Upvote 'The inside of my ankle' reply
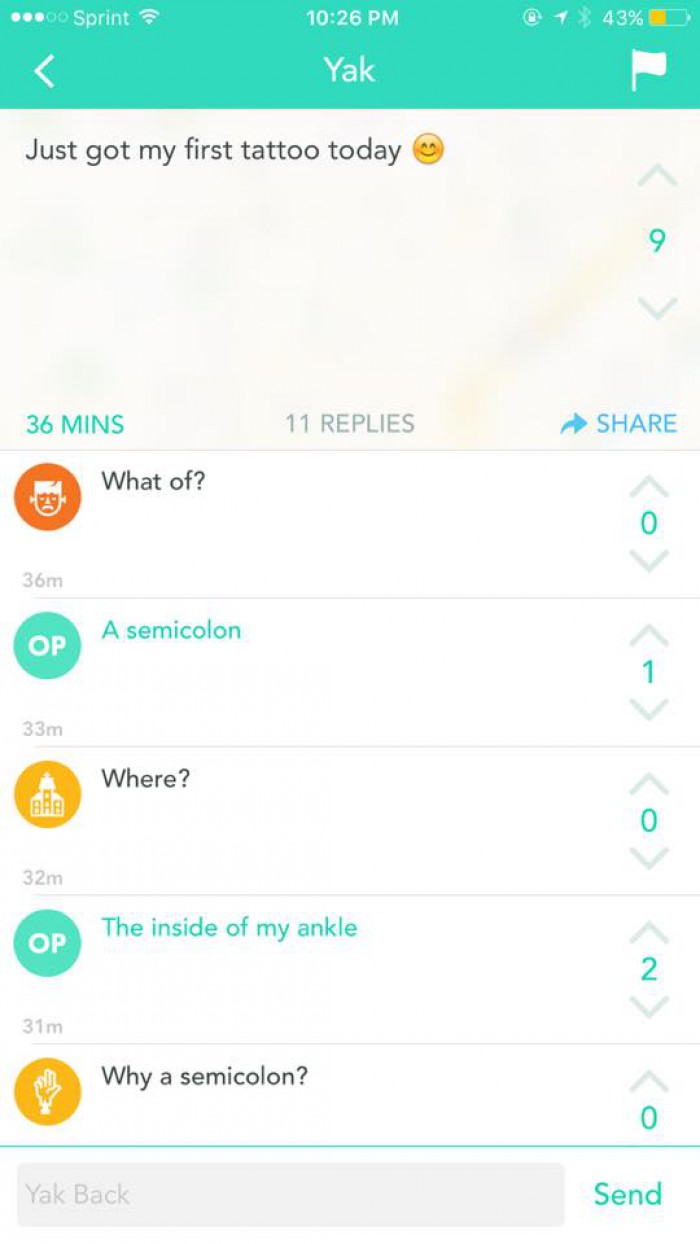Screen dimensions: 700x1244 649,932
